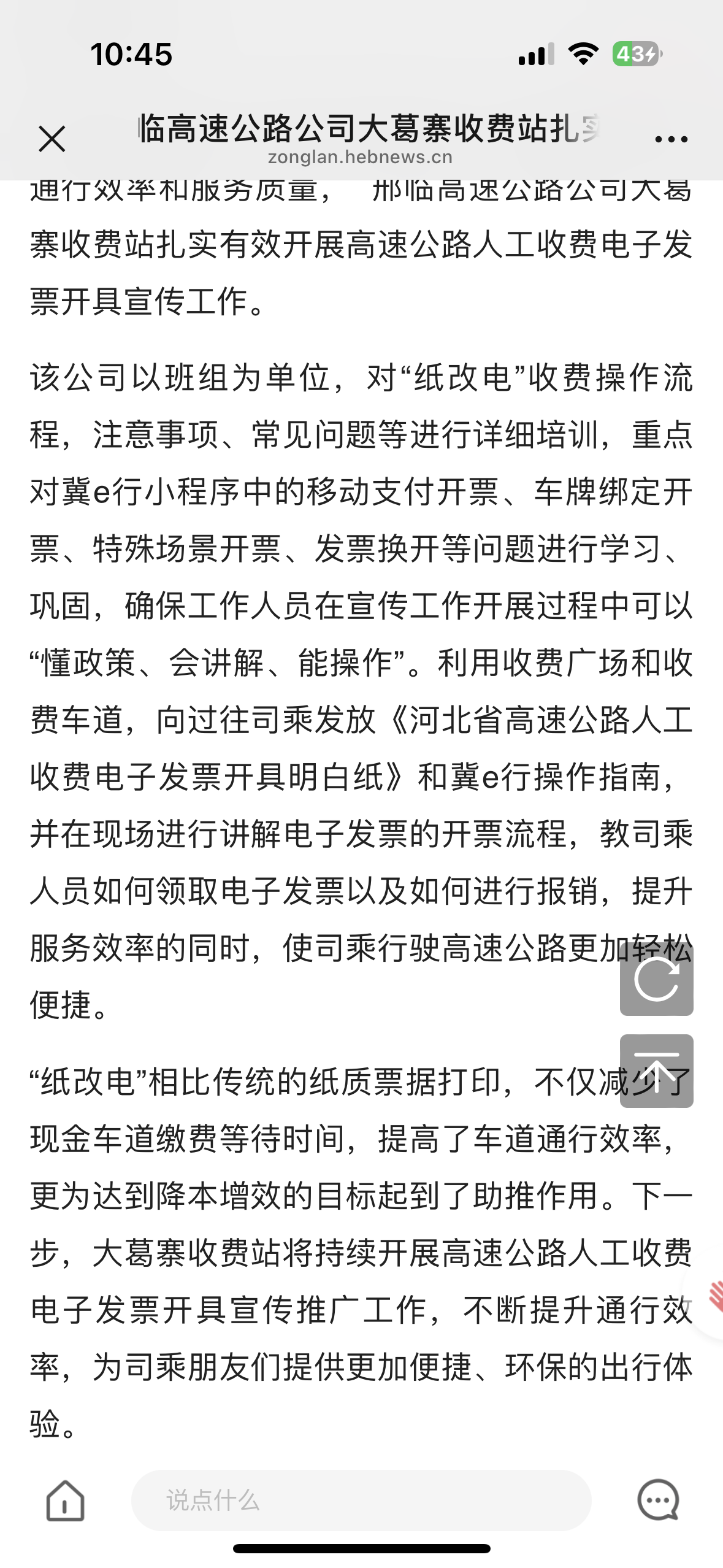Image resolution: width=723 pixels, height=1568 pixels.
Task: Open the comments bubble icon
Action: pos(659,1501)
